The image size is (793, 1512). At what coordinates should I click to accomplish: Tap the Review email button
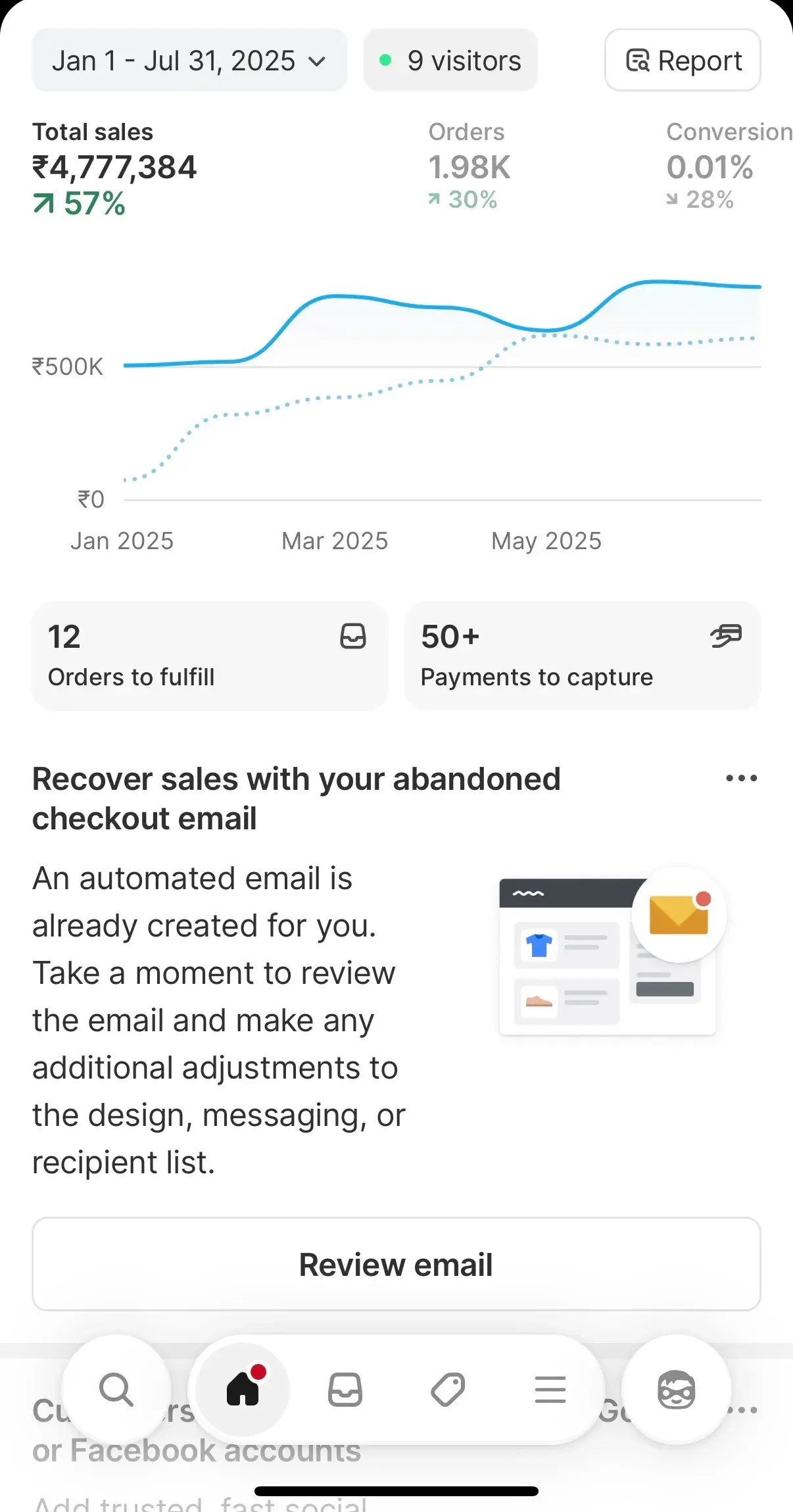tap(396, 1264)
